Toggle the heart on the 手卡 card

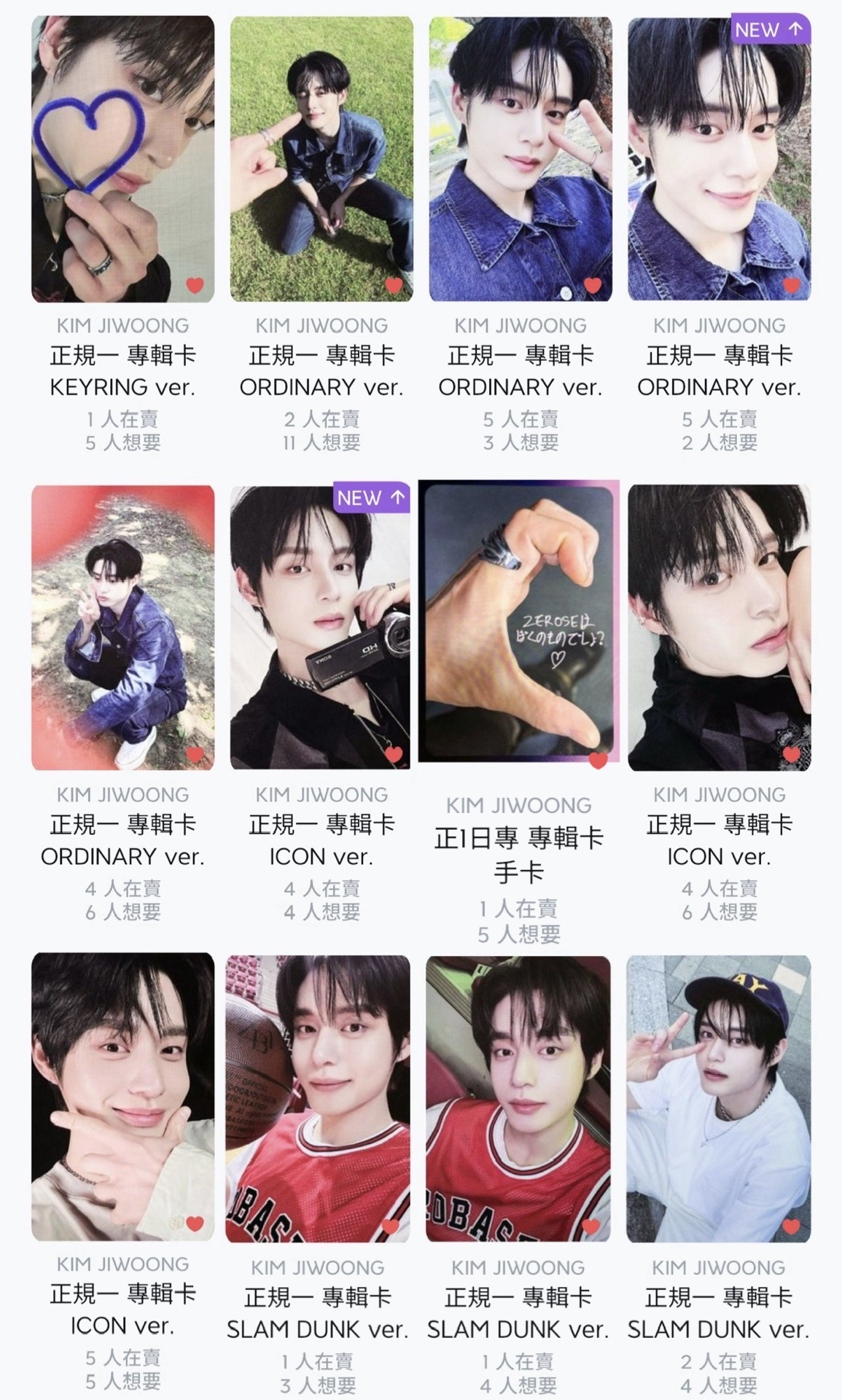click(x=598, y=761)
